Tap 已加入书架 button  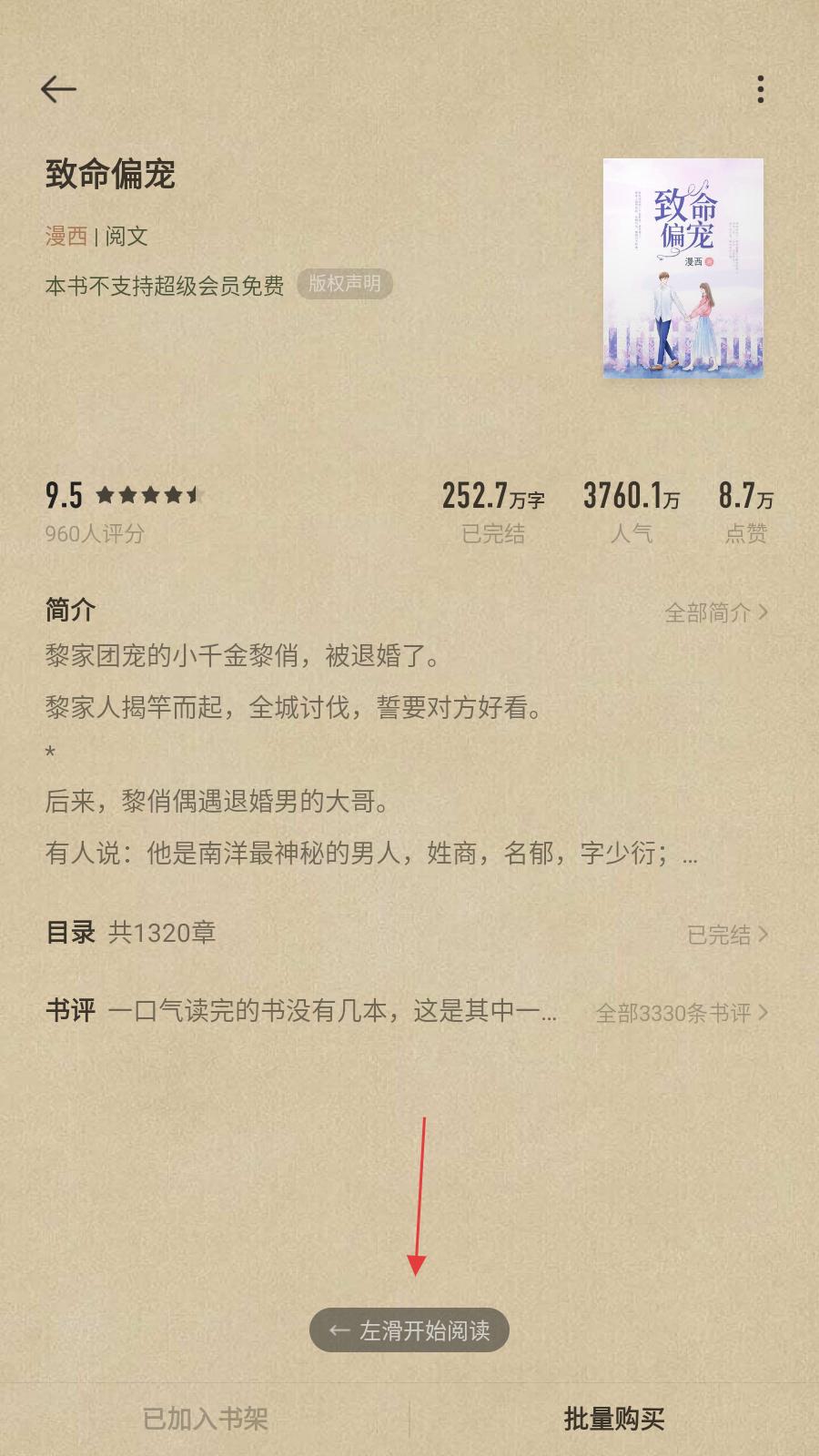pyautogui.click(x=205, y=1419)
